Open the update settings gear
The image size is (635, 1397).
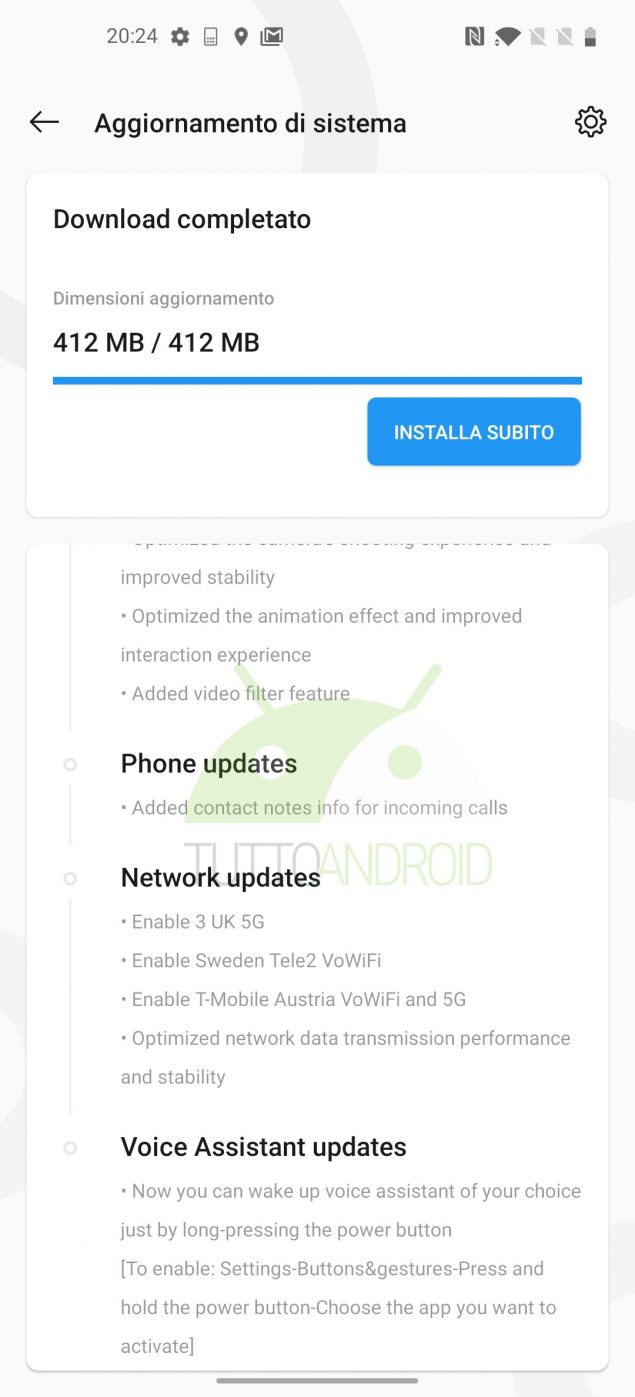tap(590, 122)
